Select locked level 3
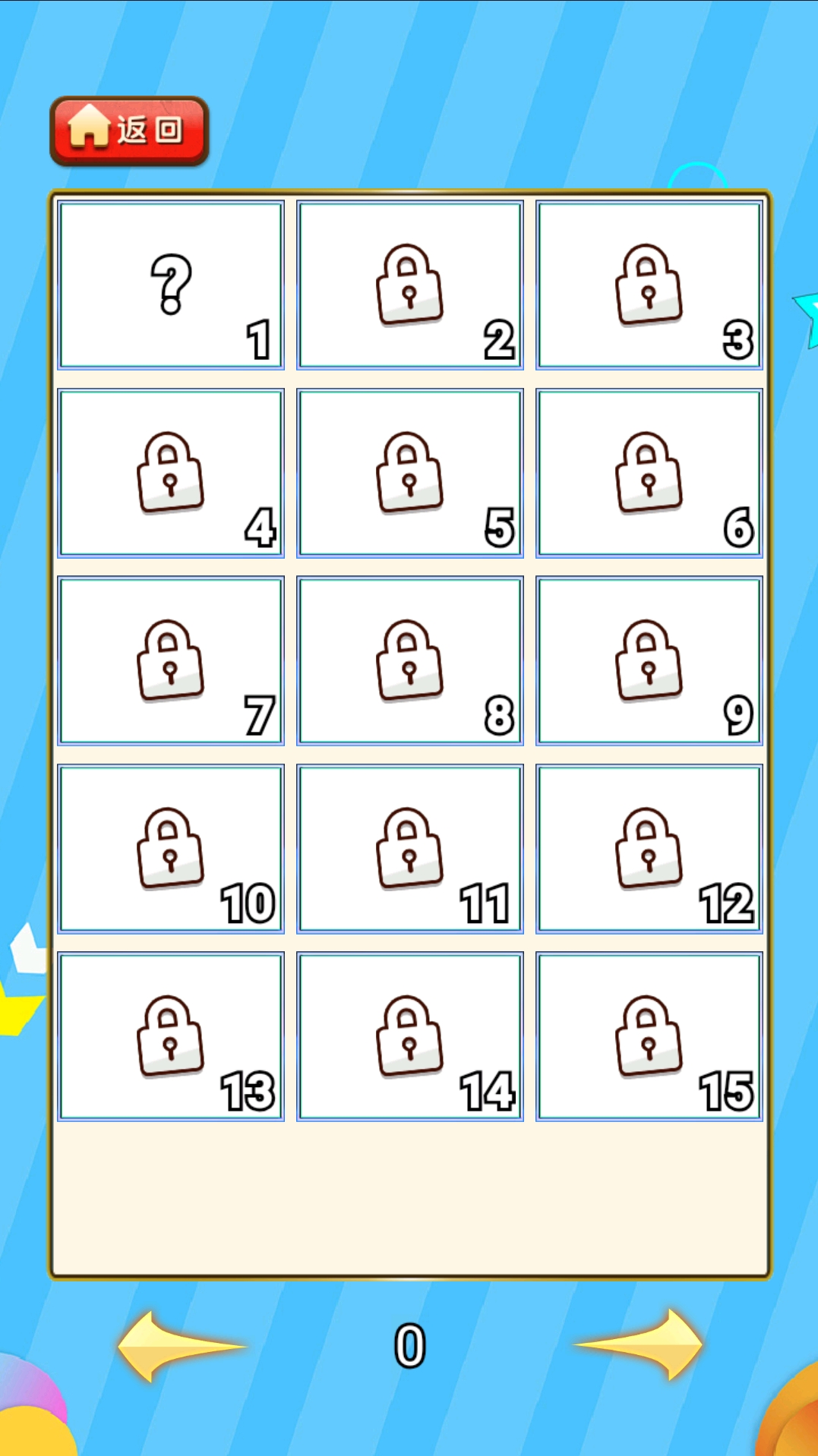Image resolution: width=818 pixels, height=1456 pixels. [649, 285]
